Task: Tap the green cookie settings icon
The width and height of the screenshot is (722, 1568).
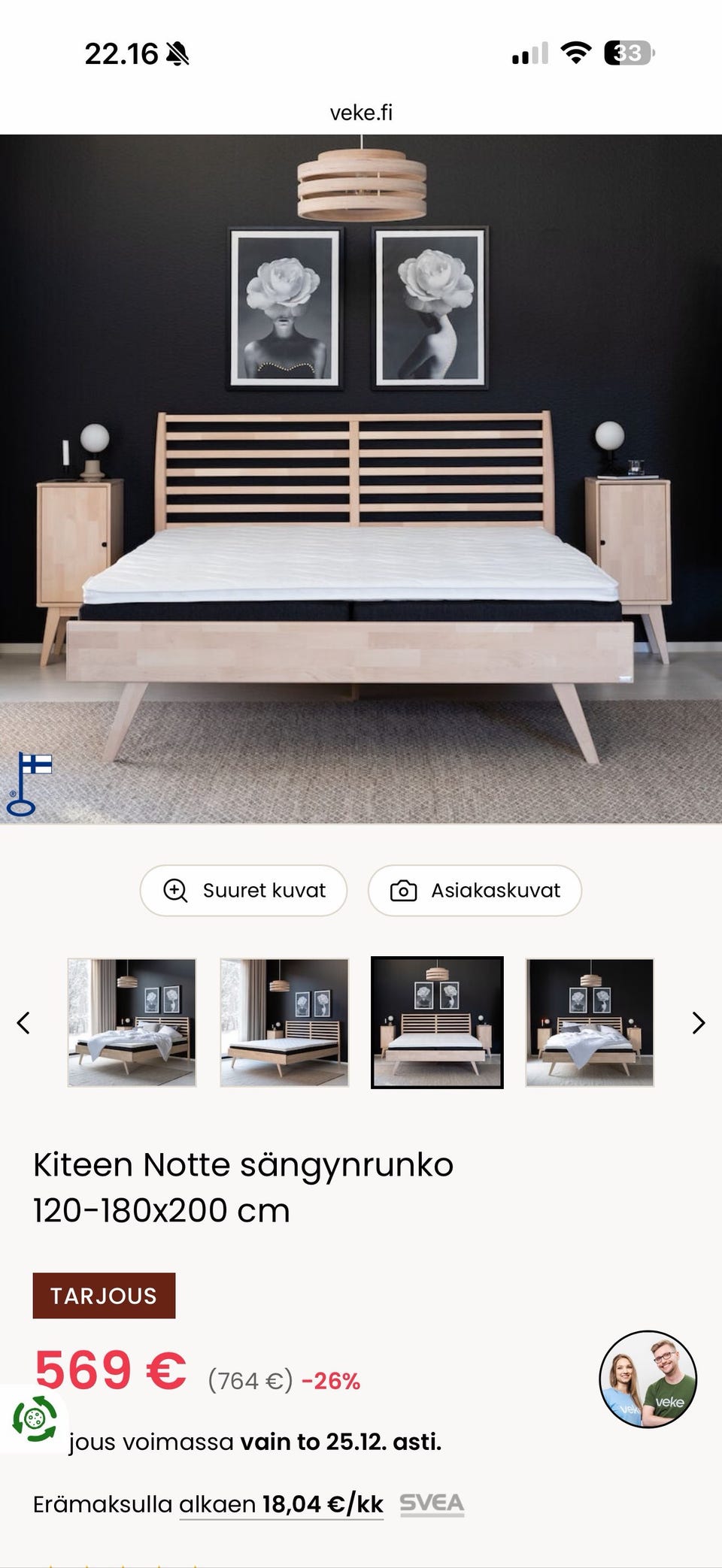Action: point(35,1418)
